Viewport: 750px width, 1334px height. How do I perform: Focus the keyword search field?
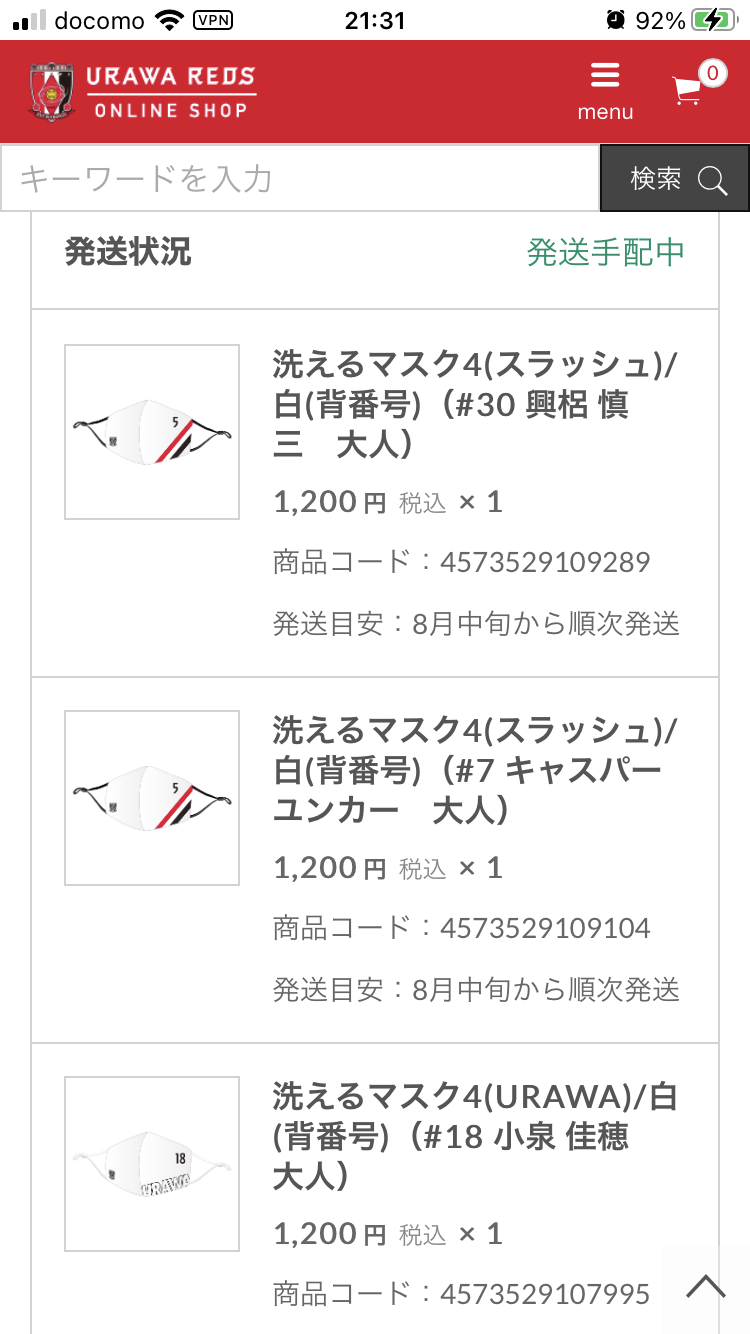(x=300, y=179)
